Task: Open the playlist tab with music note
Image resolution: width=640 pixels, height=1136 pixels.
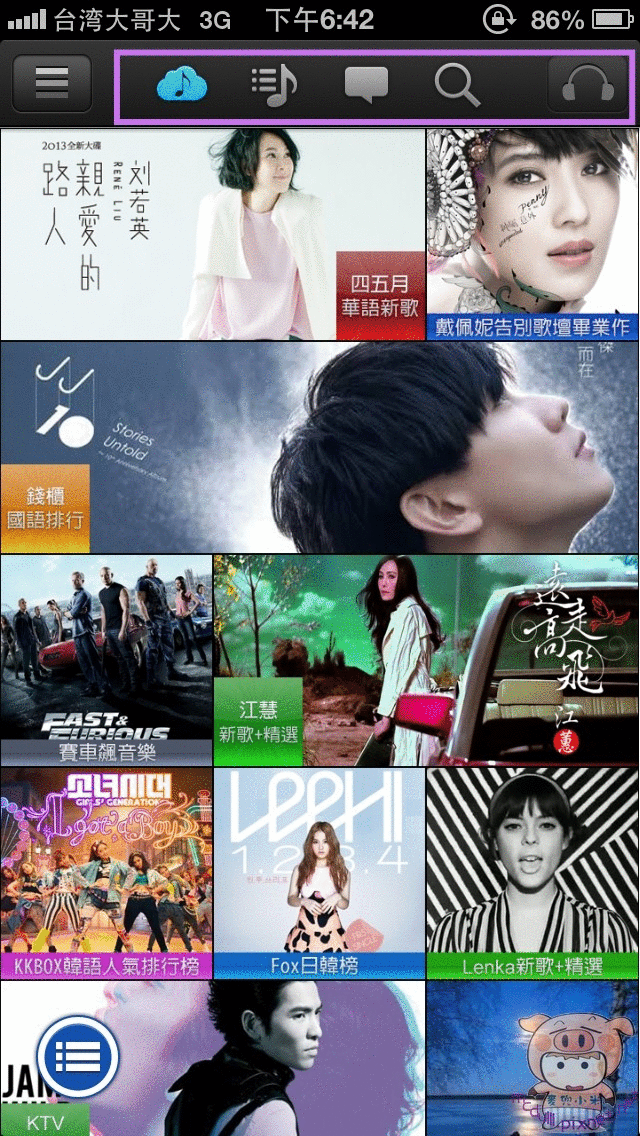Action: point(274,85)
